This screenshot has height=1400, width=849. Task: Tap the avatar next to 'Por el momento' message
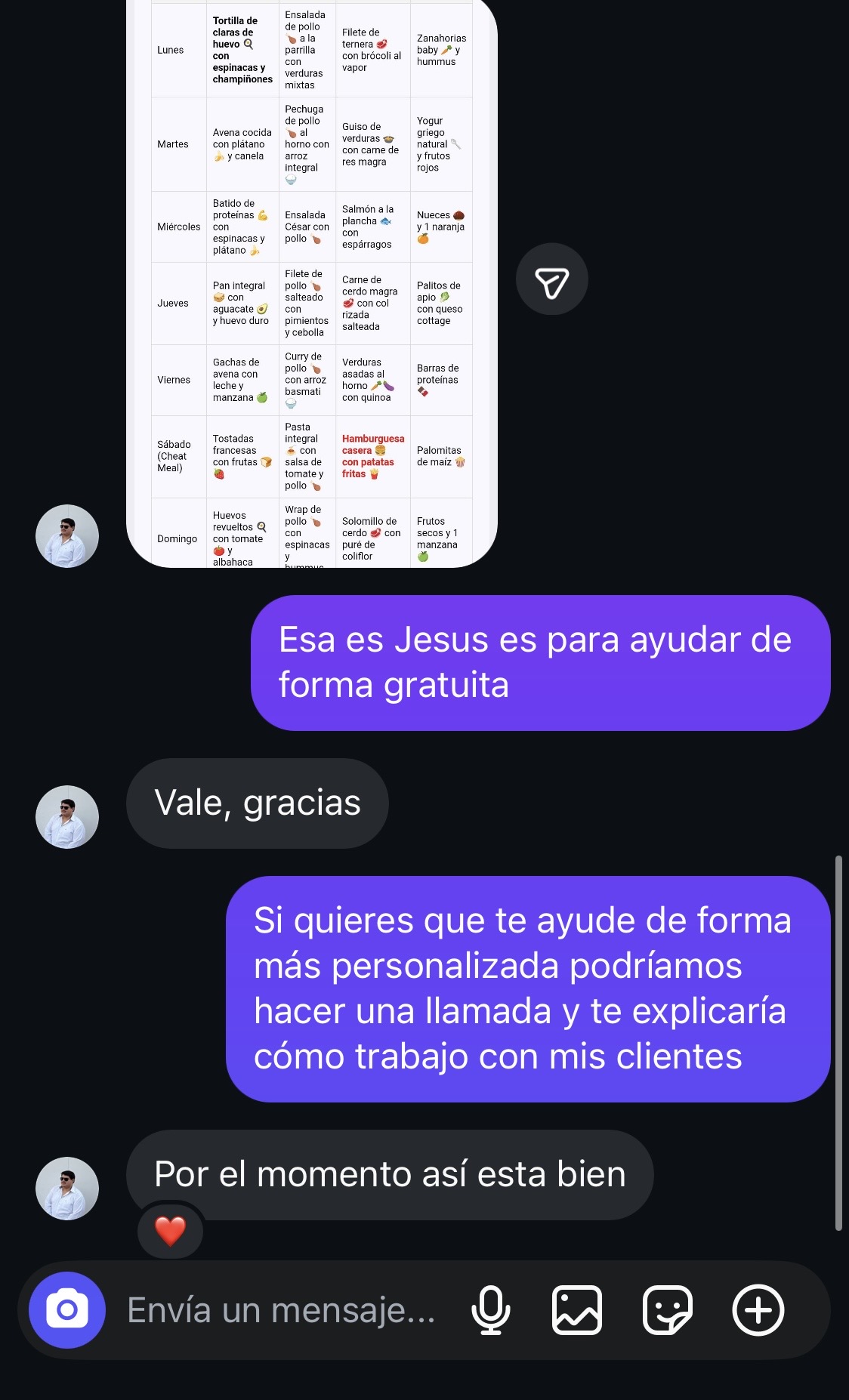point(67,1188)
